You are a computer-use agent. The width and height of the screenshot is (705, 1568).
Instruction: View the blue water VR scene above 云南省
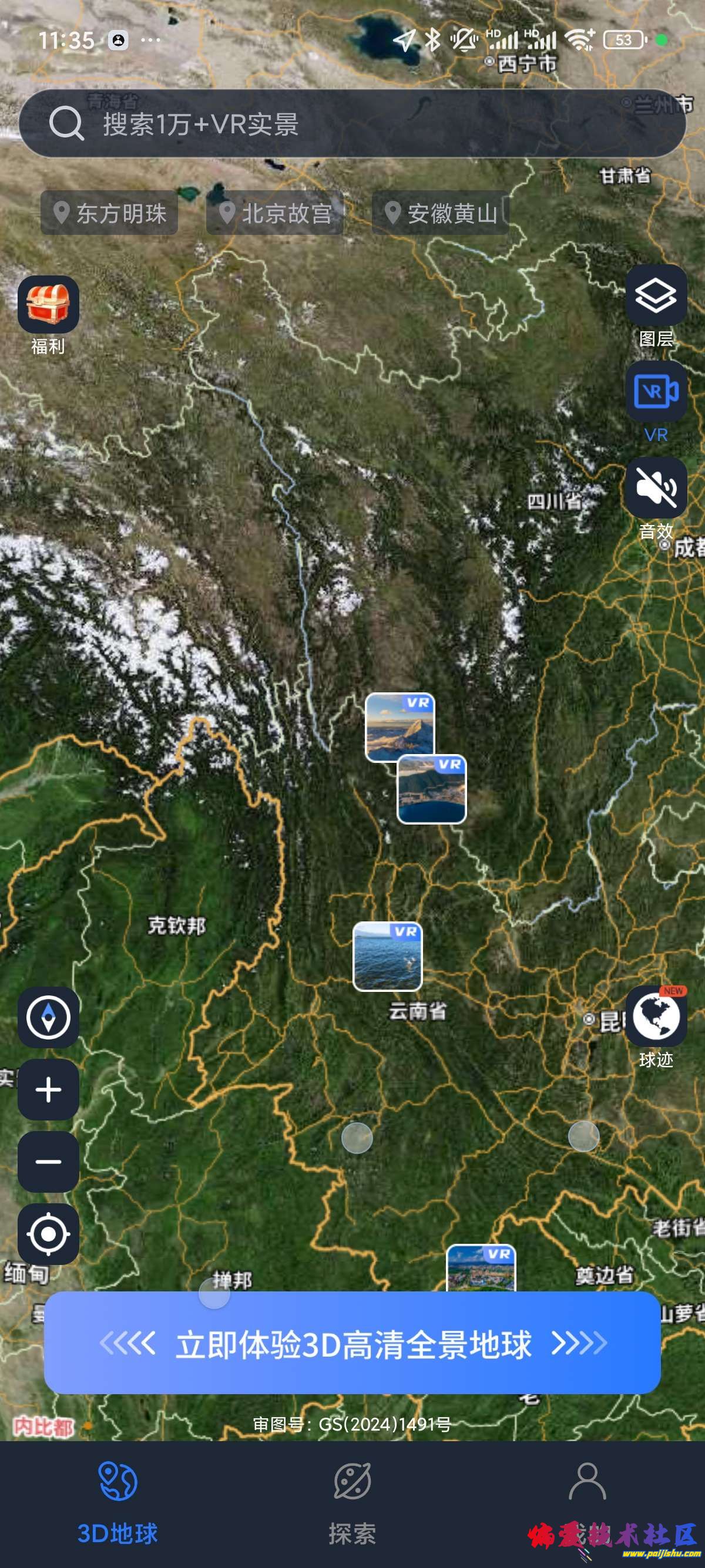click(x=387, y=956)
